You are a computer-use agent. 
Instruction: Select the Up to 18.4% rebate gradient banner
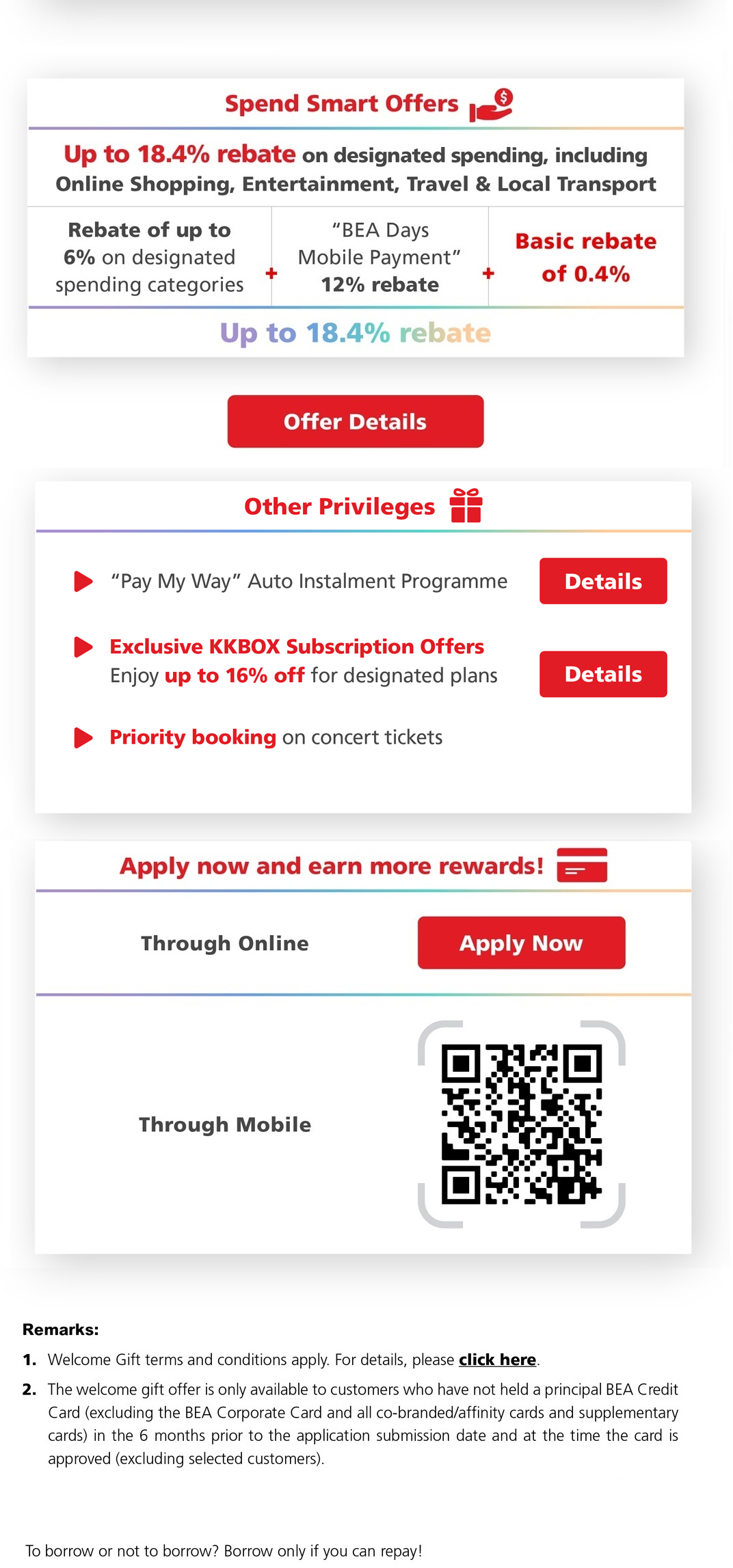click(355, 333)
